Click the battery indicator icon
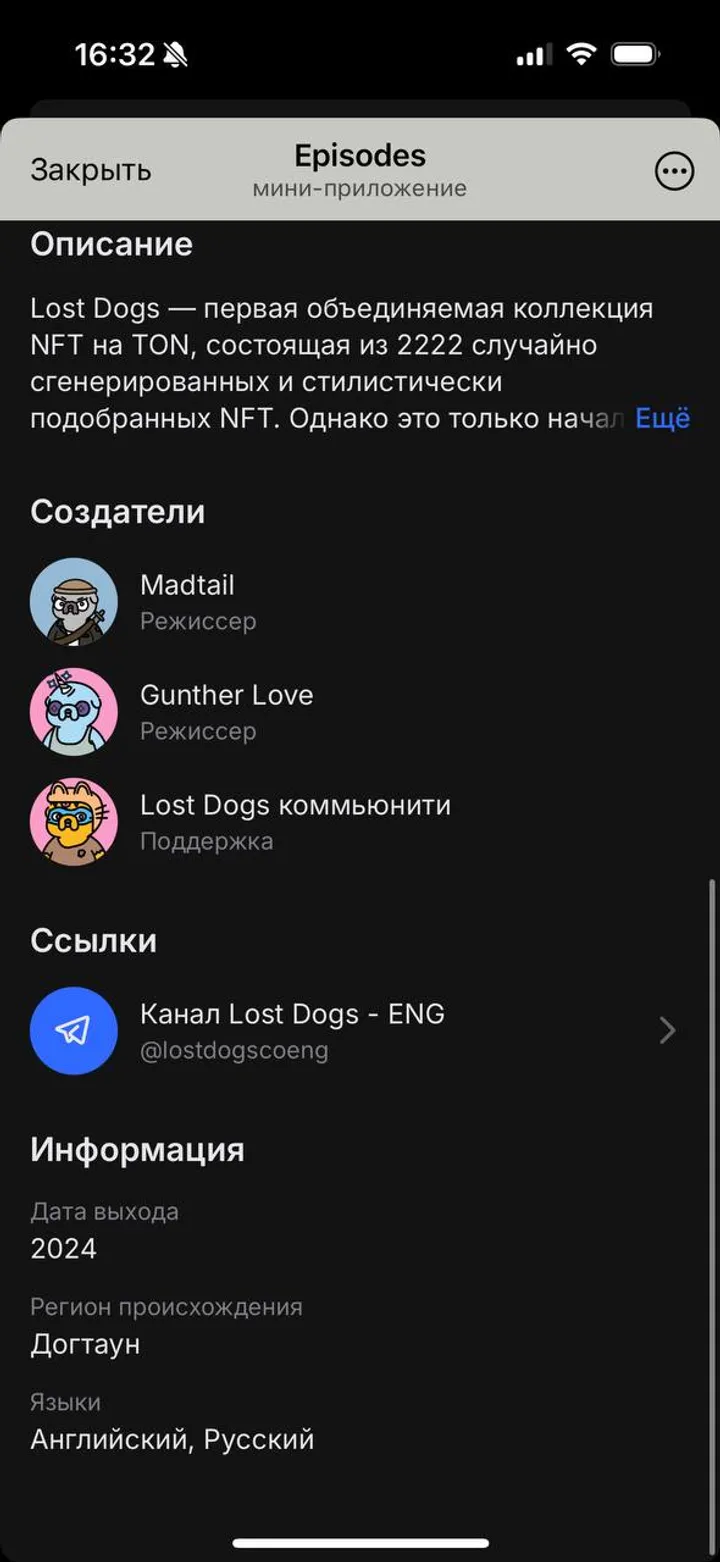Image resolution: width=720 pixels, height=1562 pixels. point(634,55)
